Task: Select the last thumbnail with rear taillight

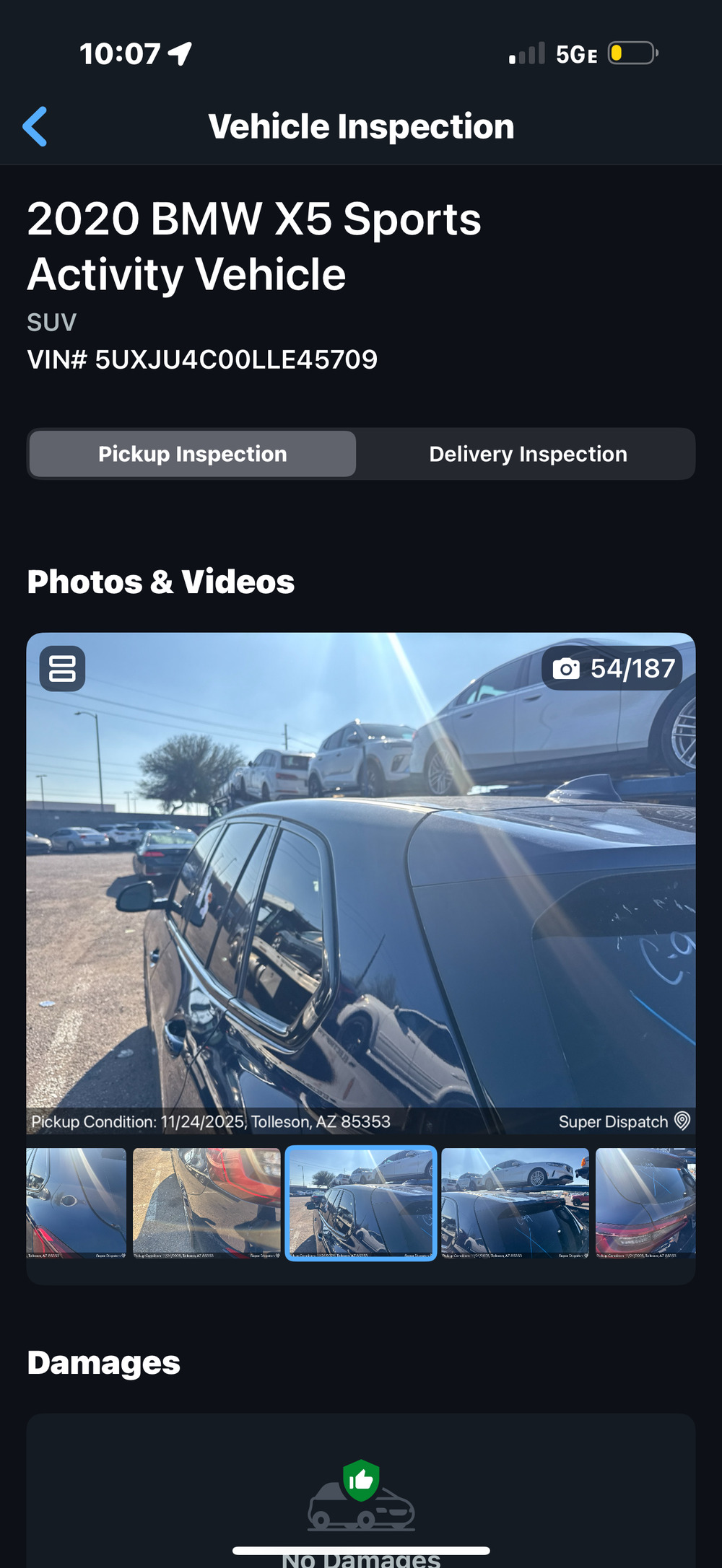Action: [x=646, y=1203]
